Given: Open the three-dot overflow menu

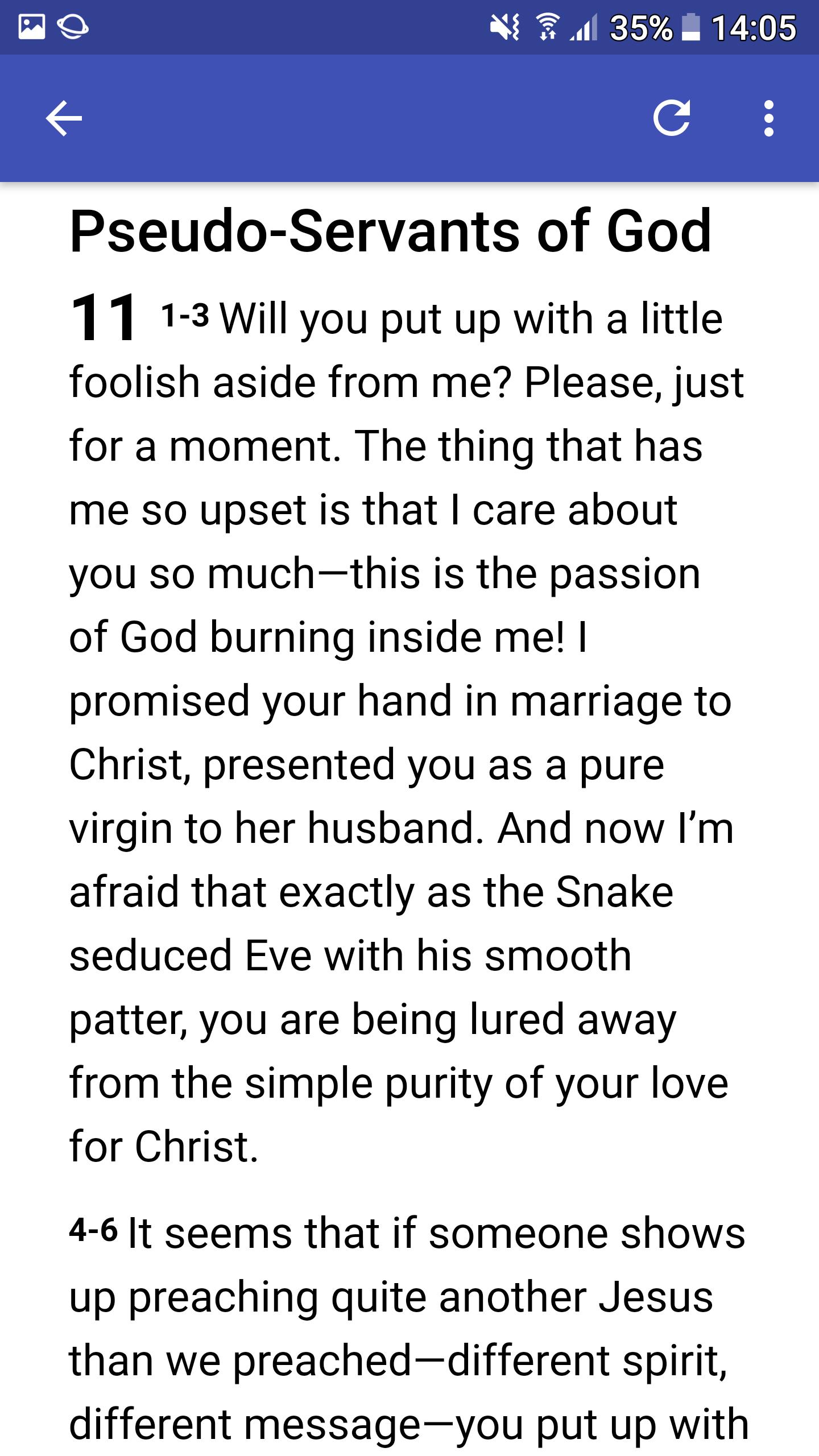Looking at the screenshot, I should tap(768, 118).
